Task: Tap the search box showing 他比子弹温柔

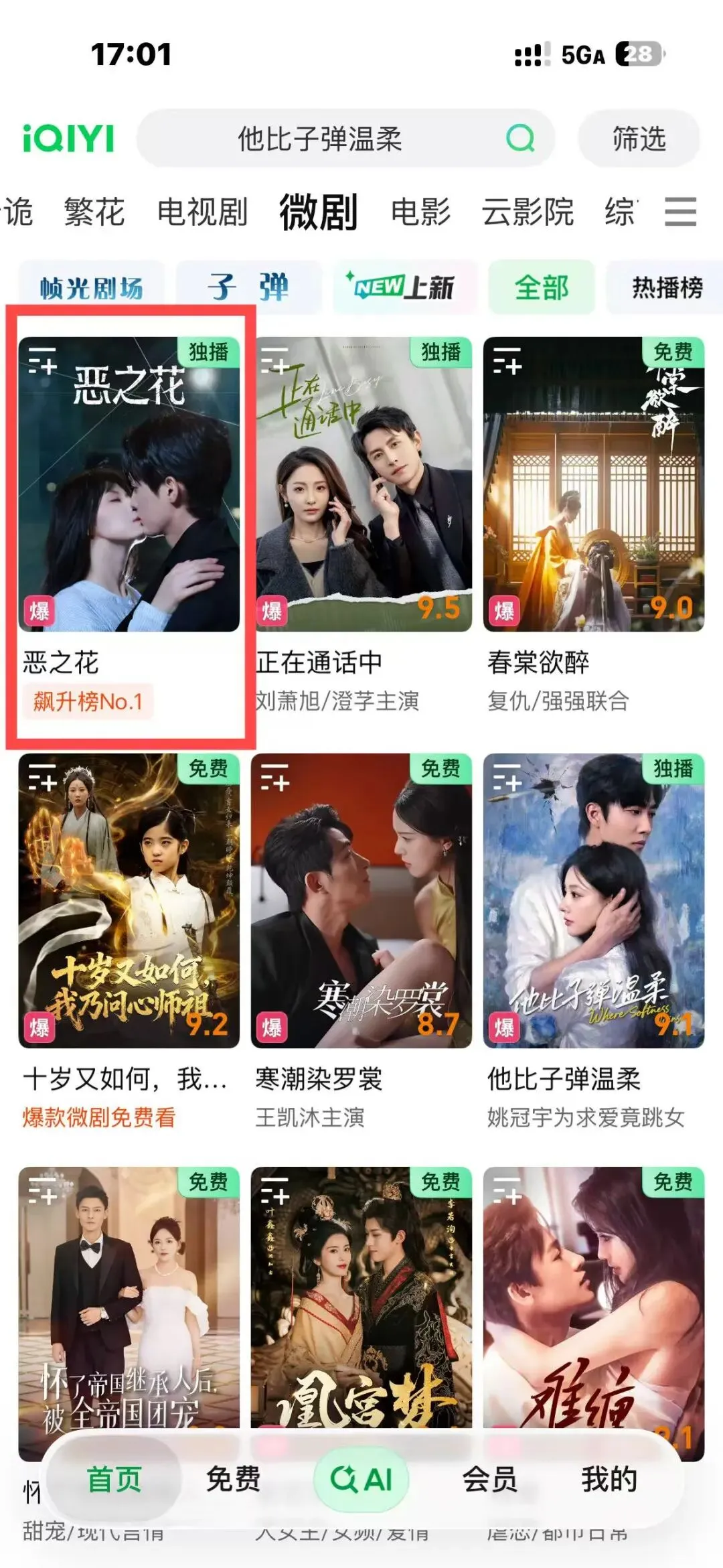Action: pyautogui.click(x=320, y=139)
